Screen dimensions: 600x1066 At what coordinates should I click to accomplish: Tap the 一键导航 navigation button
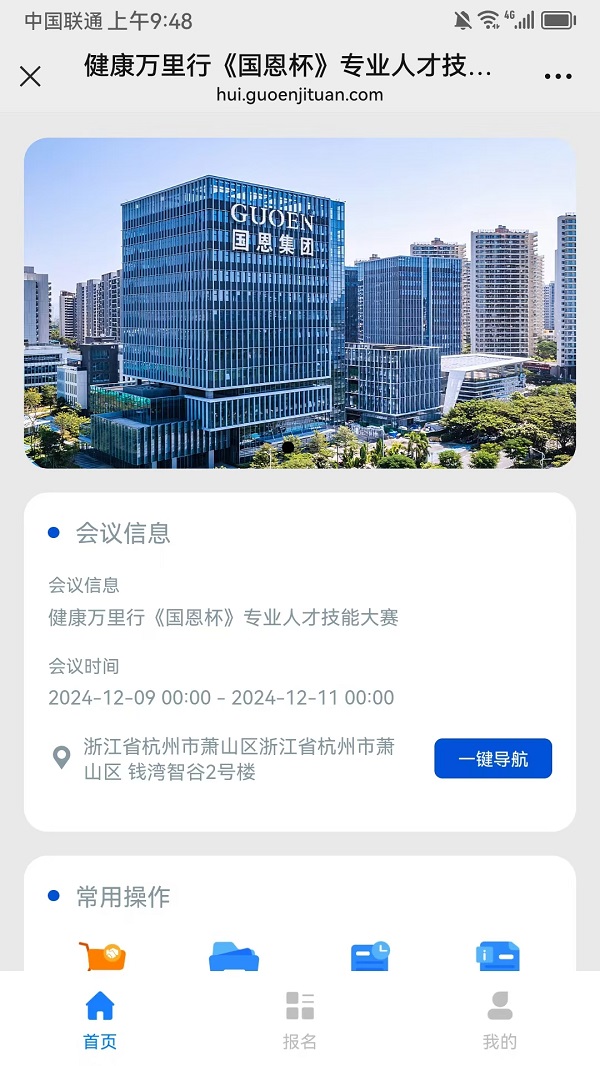[493, 759]
